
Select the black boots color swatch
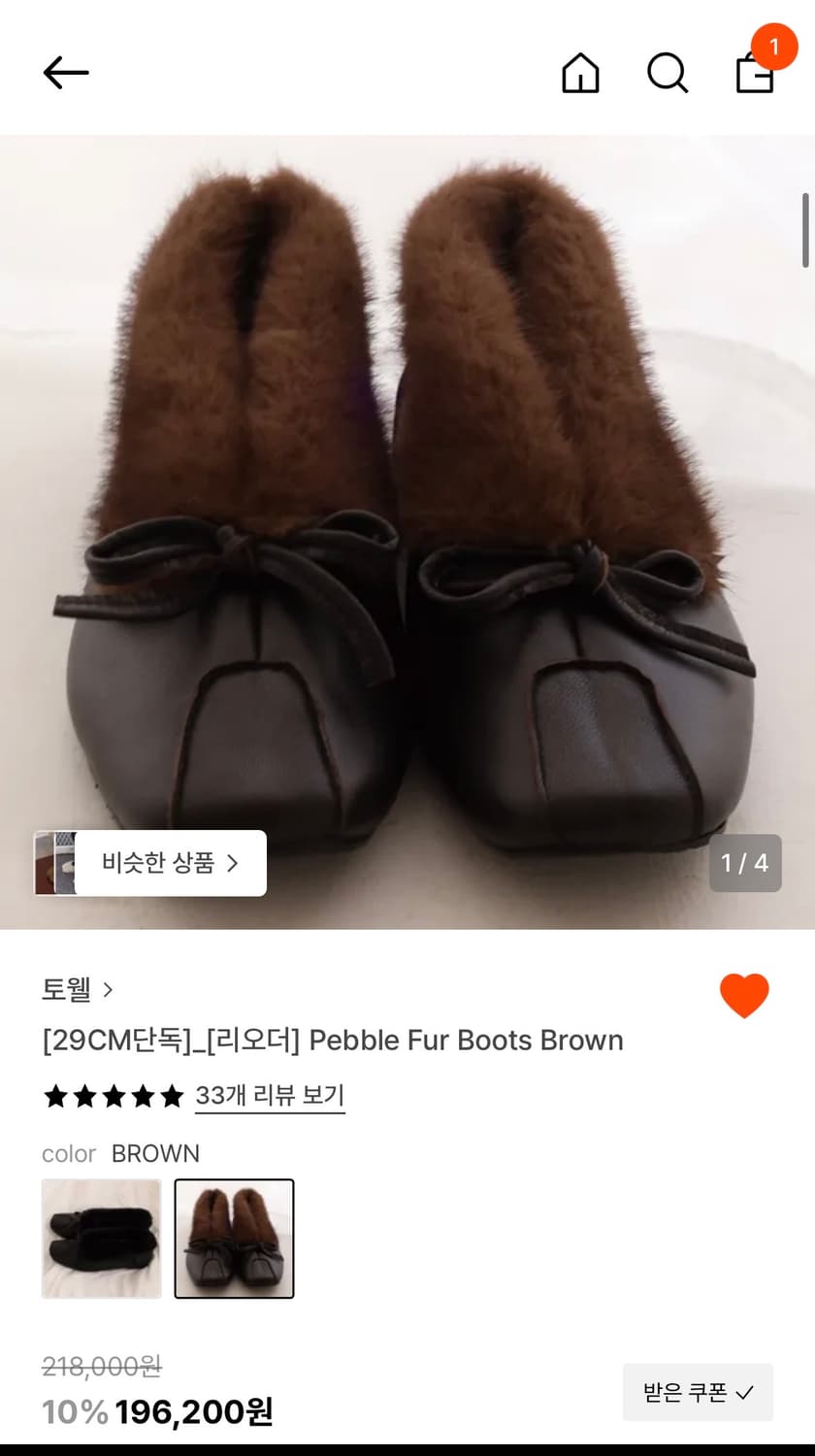[x=101, y=1238]
